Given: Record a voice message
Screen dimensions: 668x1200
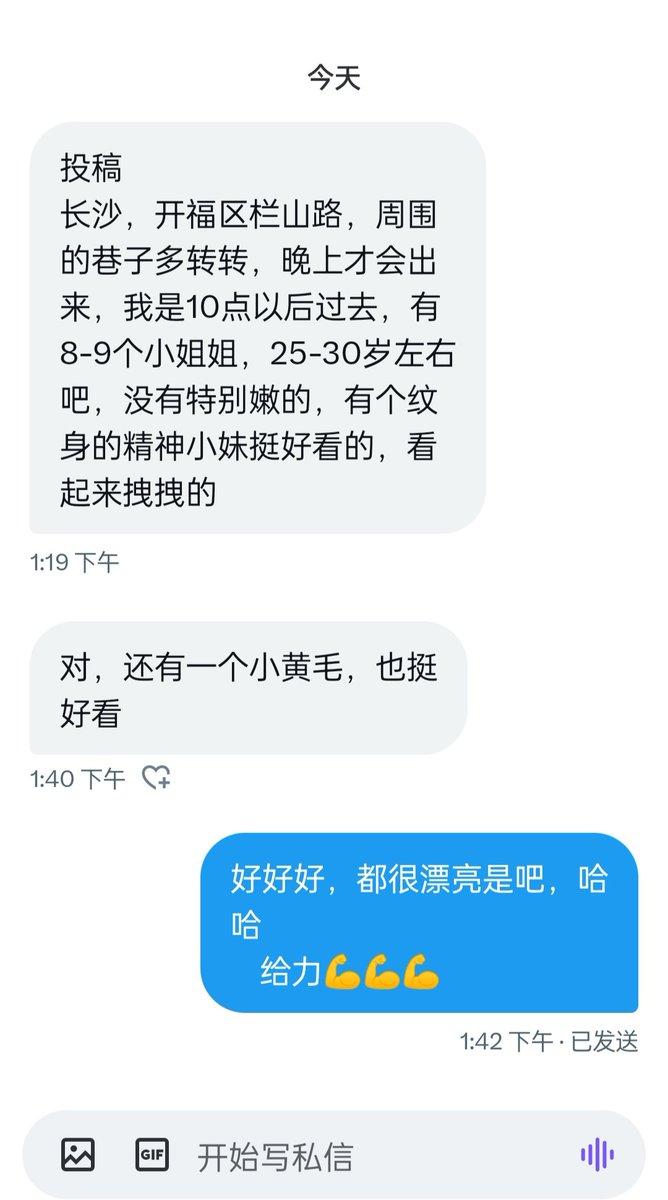Looking at the screenshot, I should click(596, 1155).
